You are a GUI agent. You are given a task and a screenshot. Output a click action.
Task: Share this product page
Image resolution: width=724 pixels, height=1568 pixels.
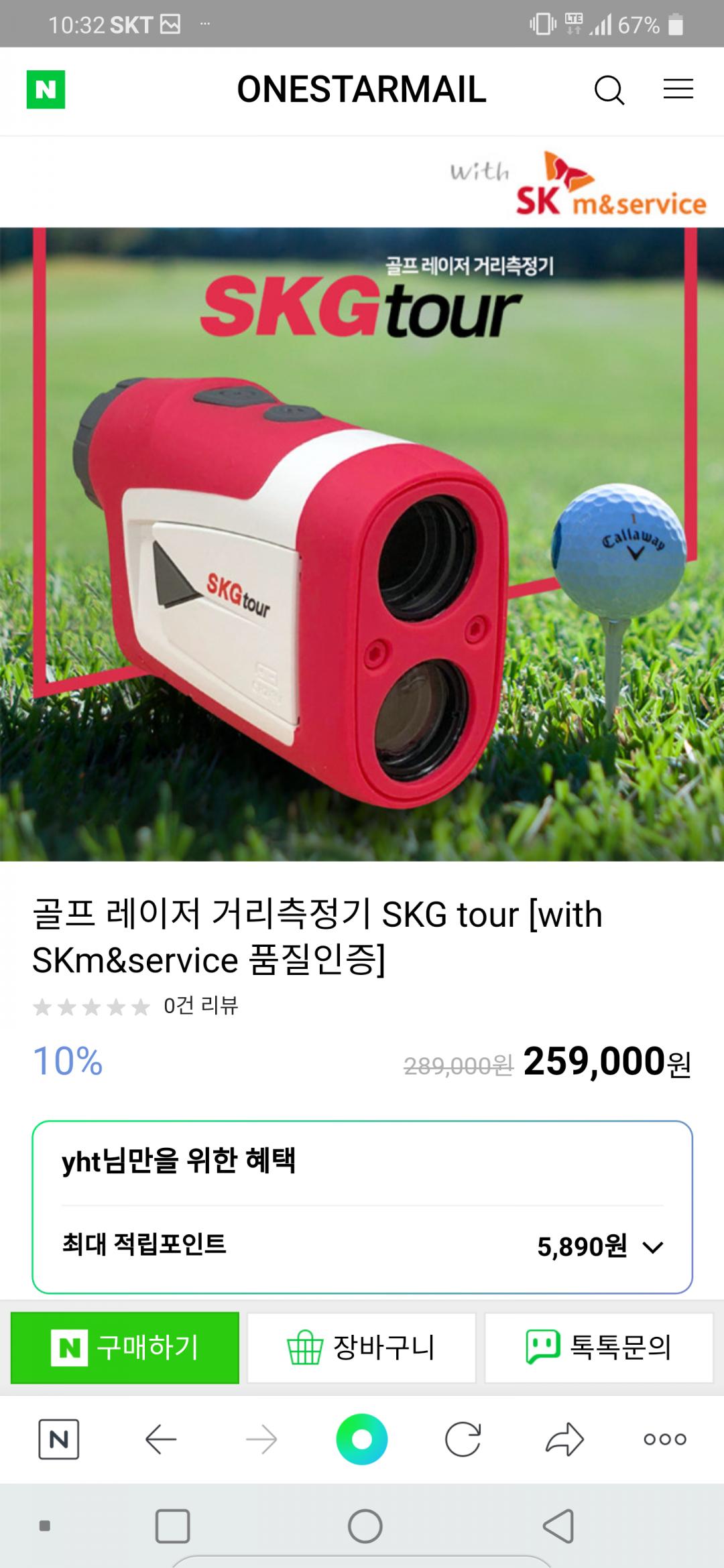tap(564, 1439)
